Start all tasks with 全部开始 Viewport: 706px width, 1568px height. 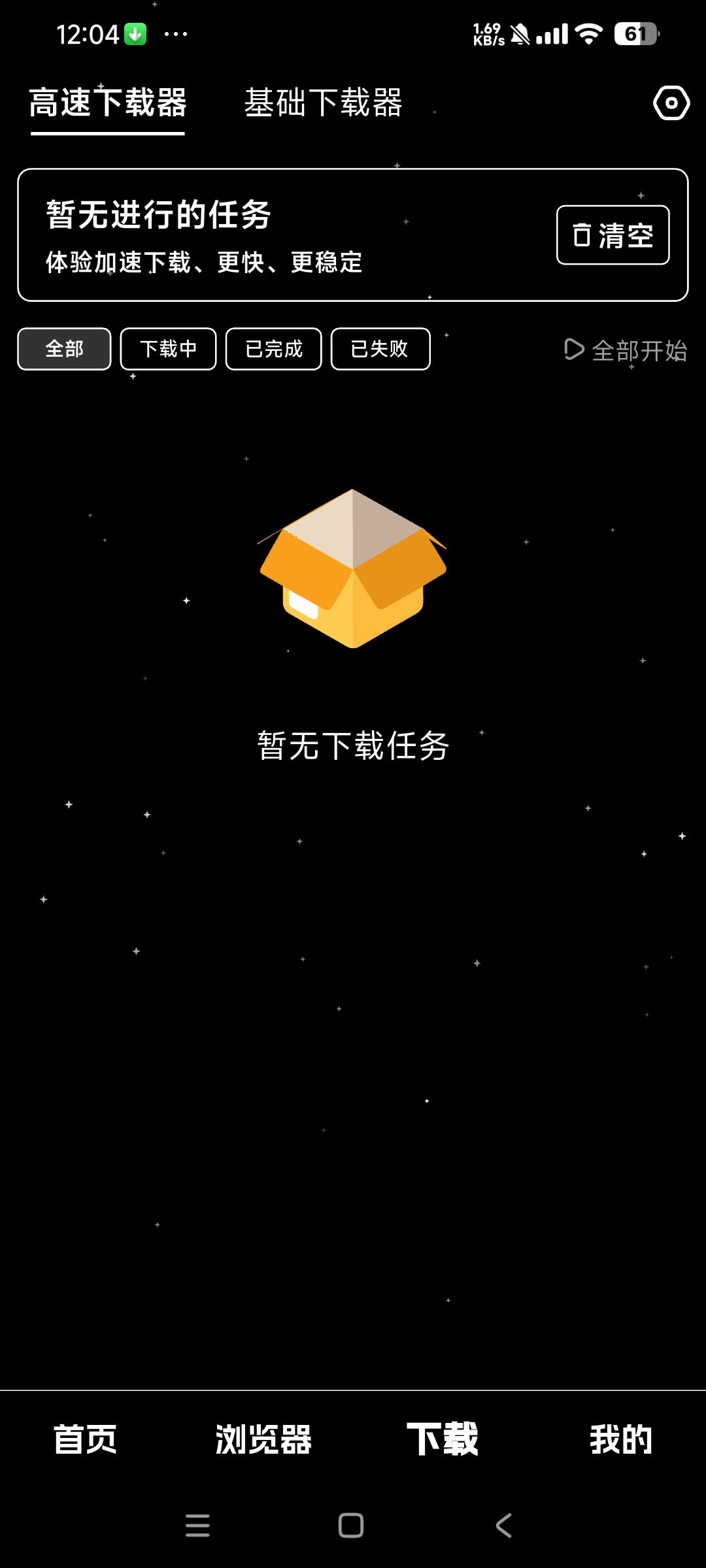pos(626,351)
